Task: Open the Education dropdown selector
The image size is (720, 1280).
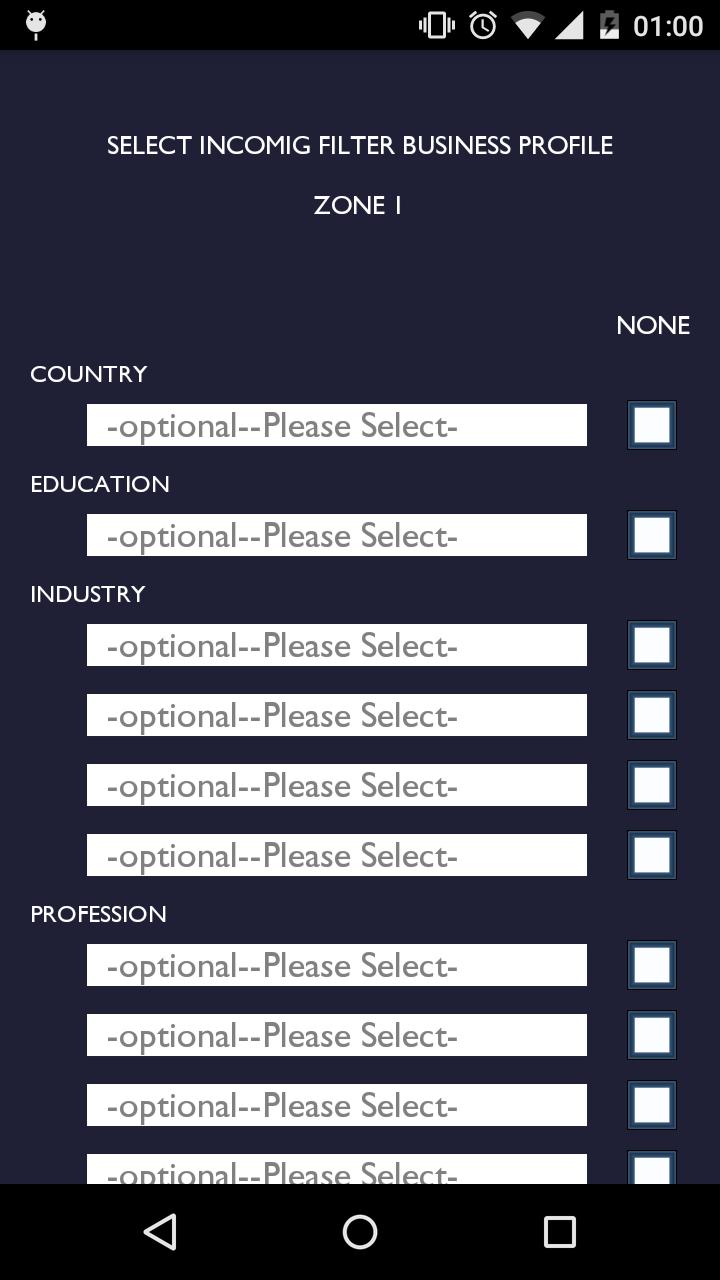Action: pyautogui.click(x=336, y=535)
